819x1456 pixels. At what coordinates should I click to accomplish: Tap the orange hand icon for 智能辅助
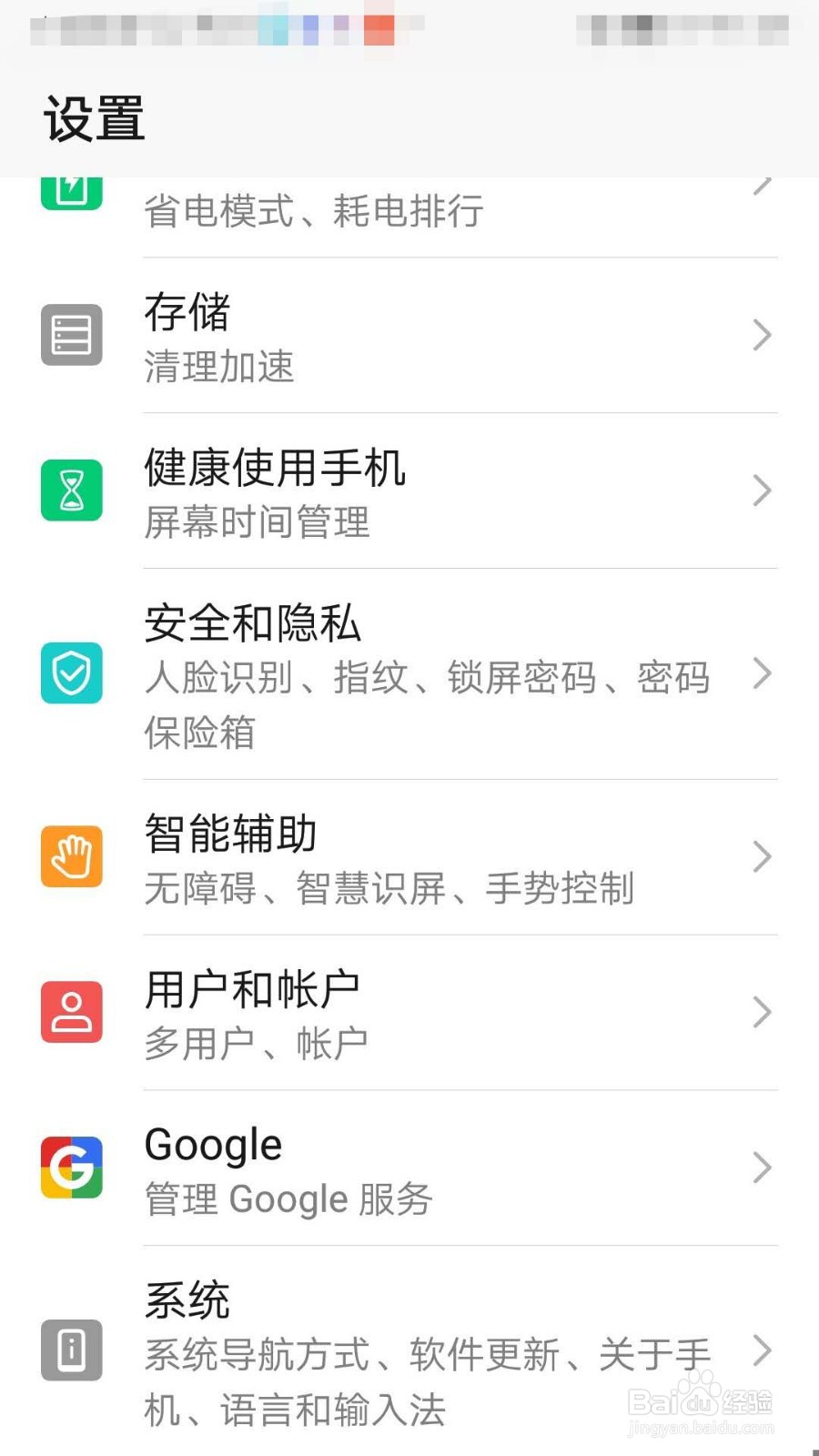pyautogui.click(x=72, y=856)
